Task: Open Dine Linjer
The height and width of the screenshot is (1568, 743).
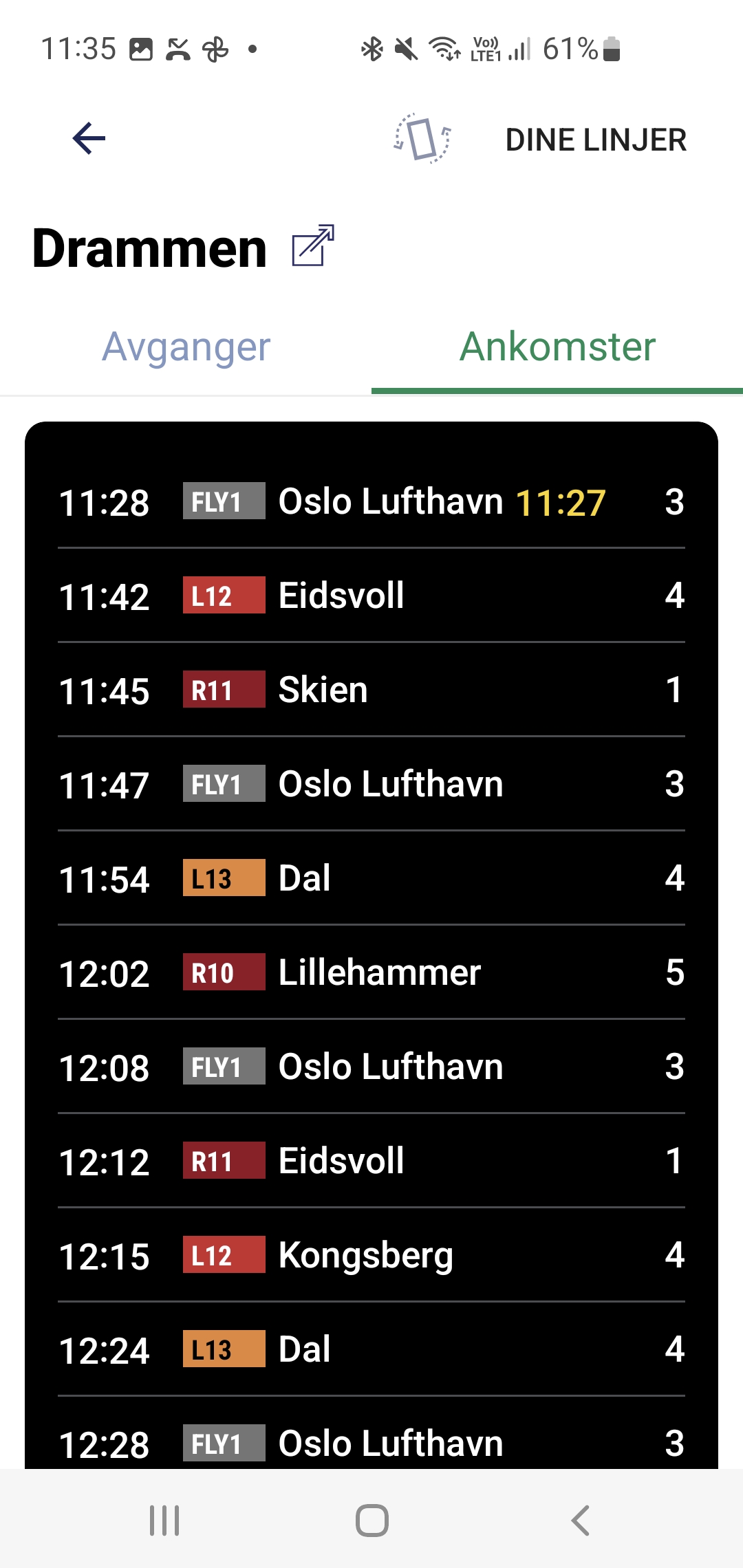Action: tap(596, 140)
